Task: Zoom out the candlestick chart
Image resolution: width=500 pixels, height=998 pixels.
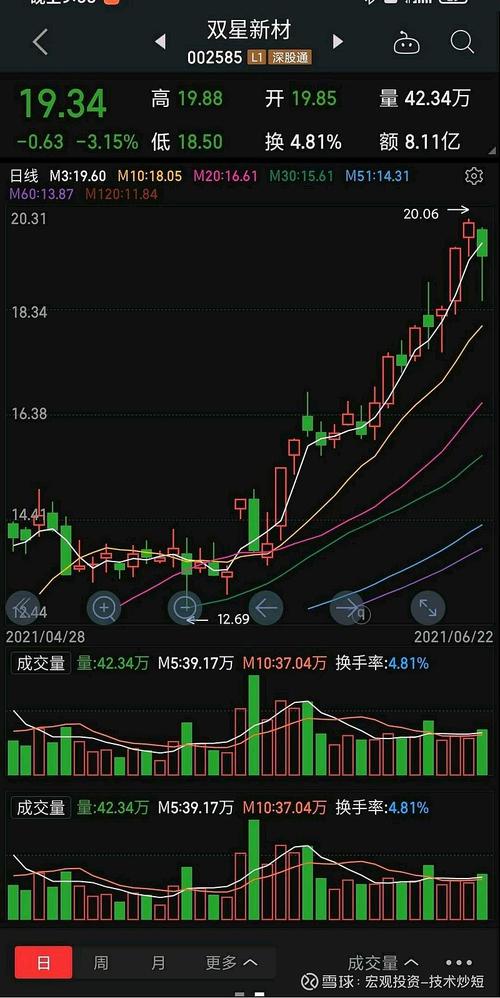Action: (185, 608)
